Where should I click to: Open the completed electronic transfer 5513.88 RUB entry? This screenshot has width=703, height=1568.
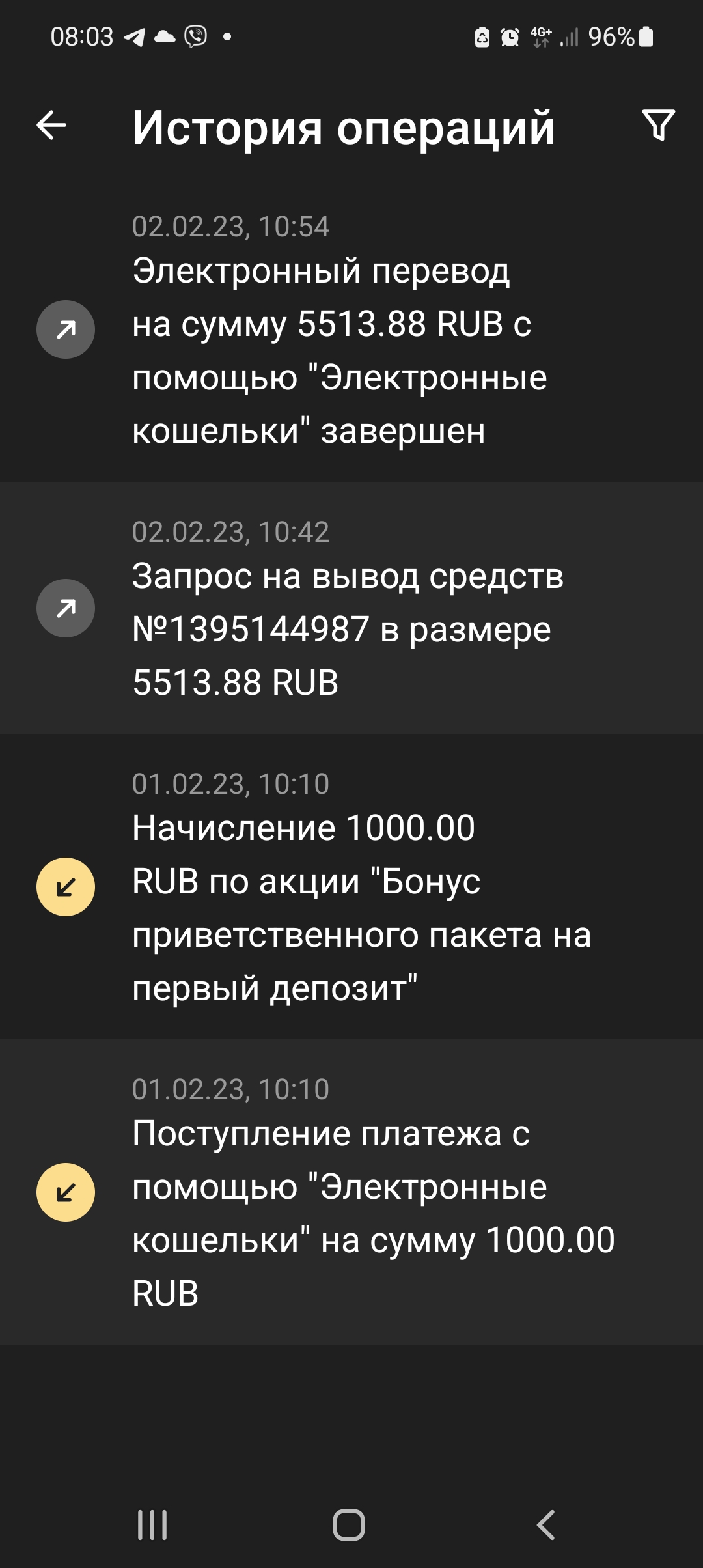click(351, 329)
